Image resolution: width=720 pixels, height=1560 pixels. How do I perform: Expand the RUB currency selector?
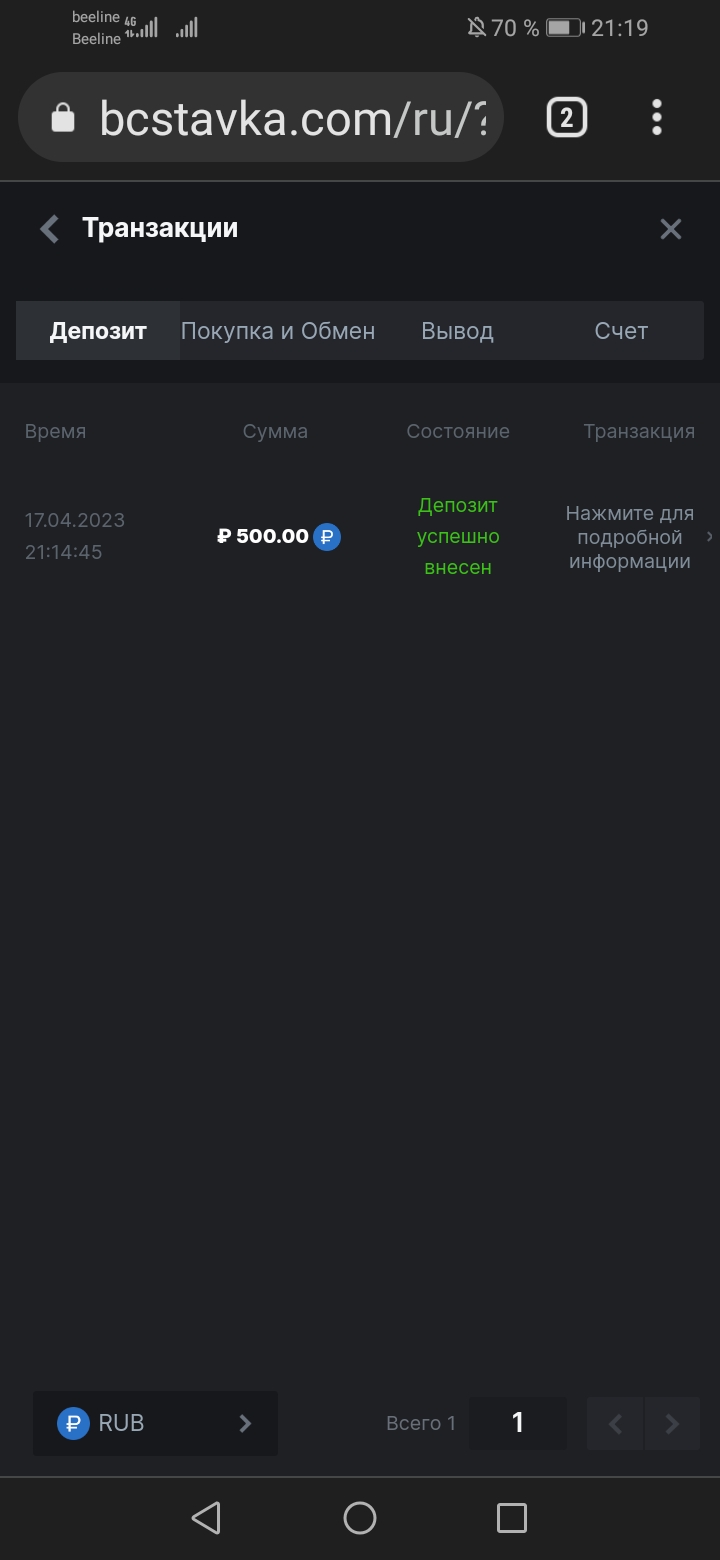tap(244, 1423)
